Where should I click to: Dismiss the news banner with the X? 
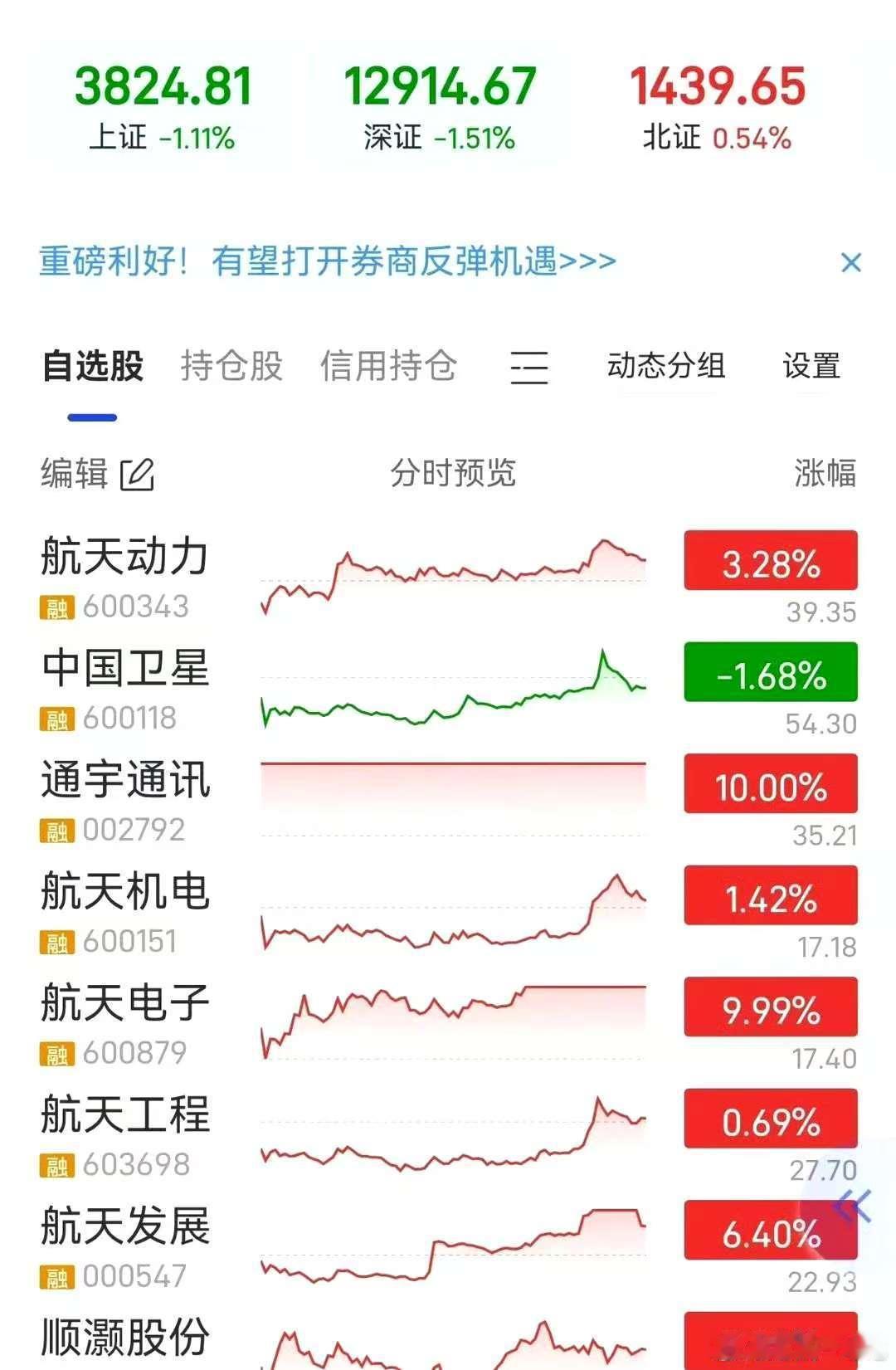point(851,263)
